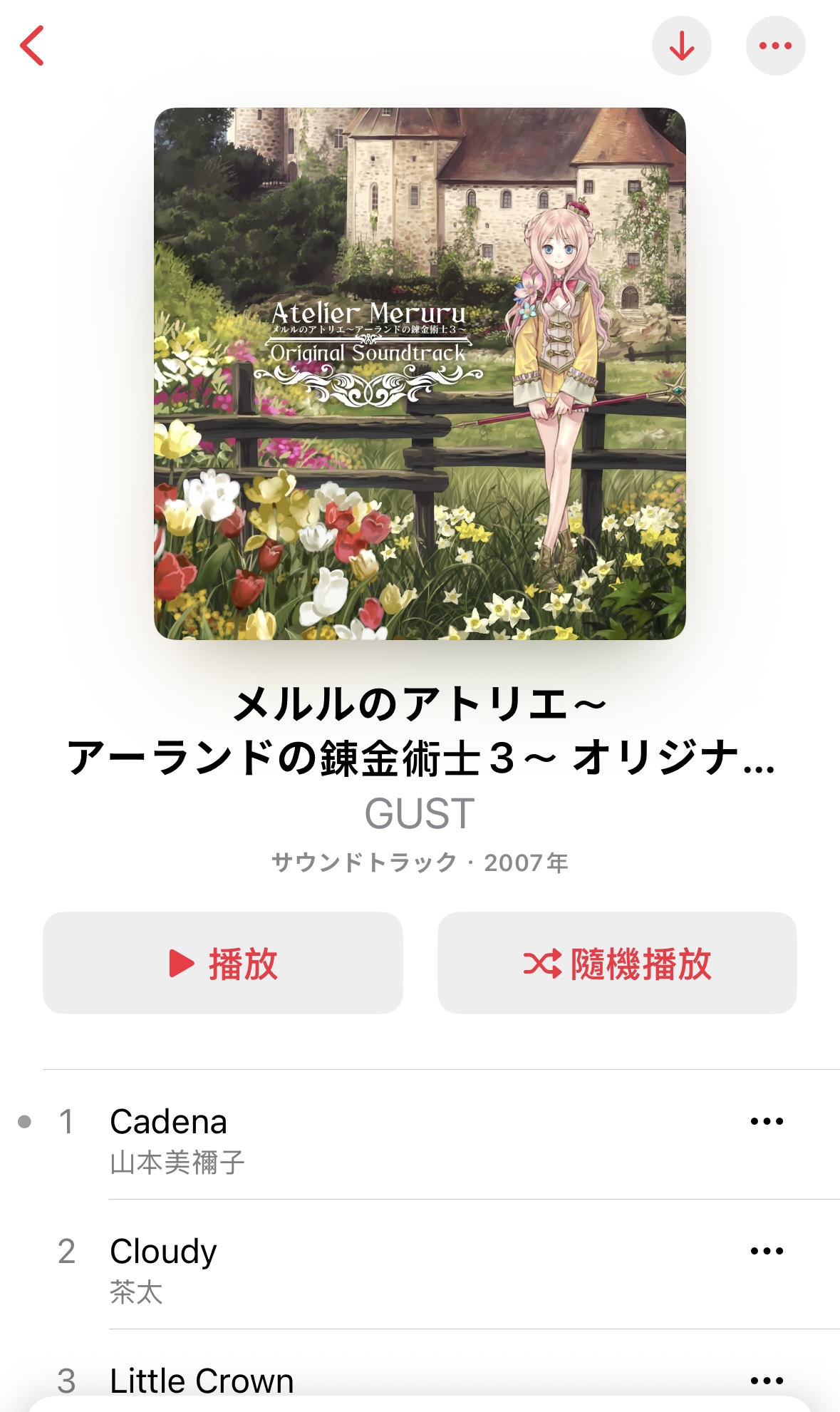The image size is (840, 1412).
Task: Open more options for Cloudy
Action: click(767, 1251)
